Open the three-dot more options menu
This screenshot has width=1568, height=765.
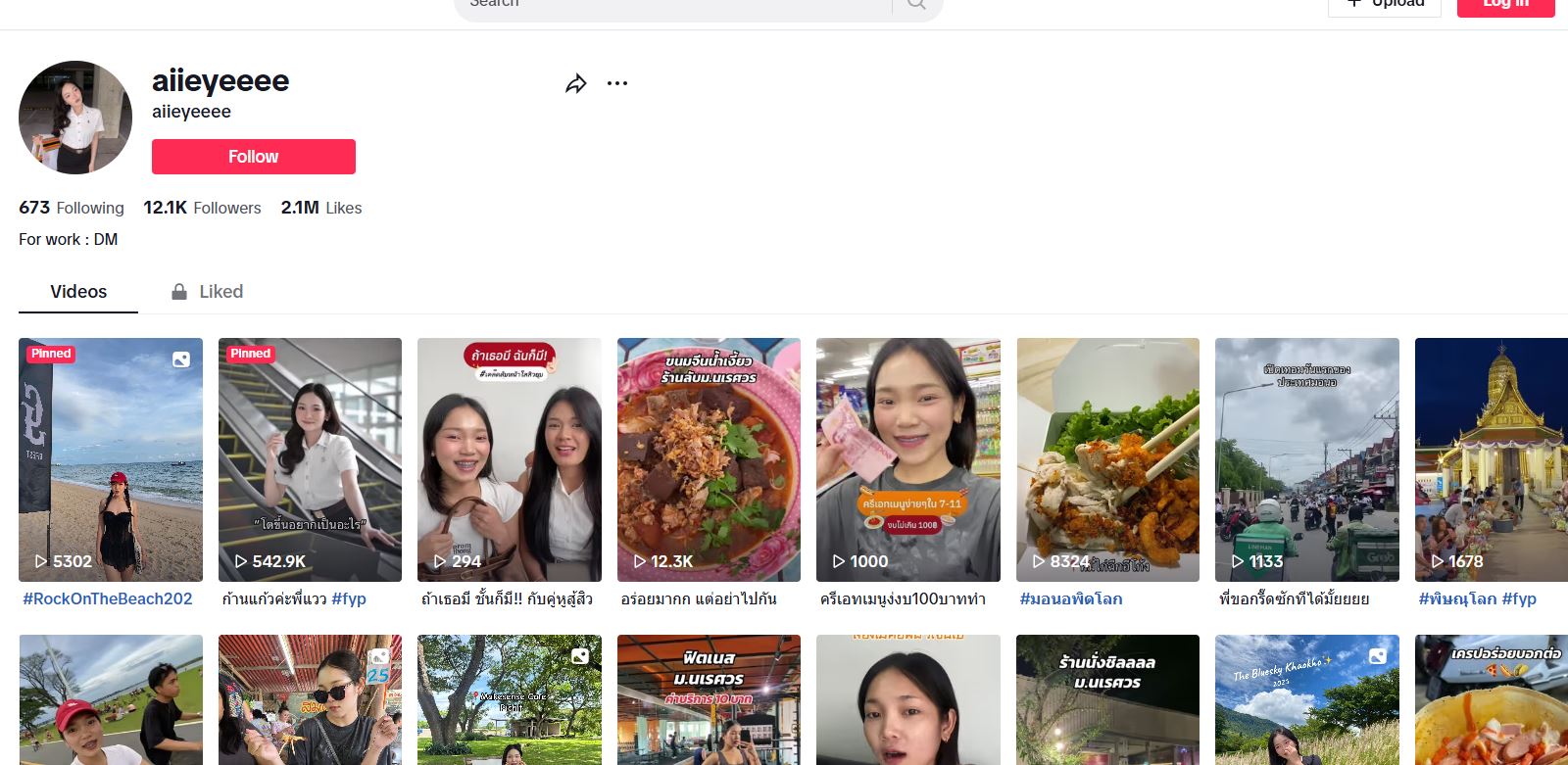click(617, 83)
